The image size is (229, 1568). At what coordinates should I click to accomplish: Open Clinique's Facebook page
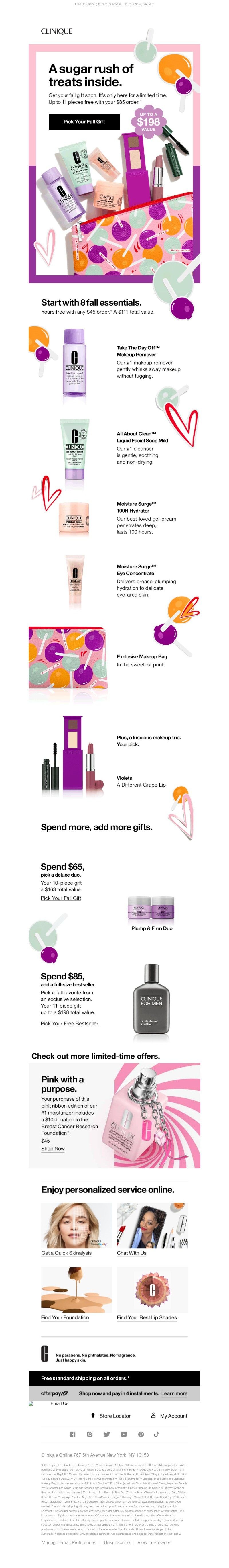(72, 1434)
